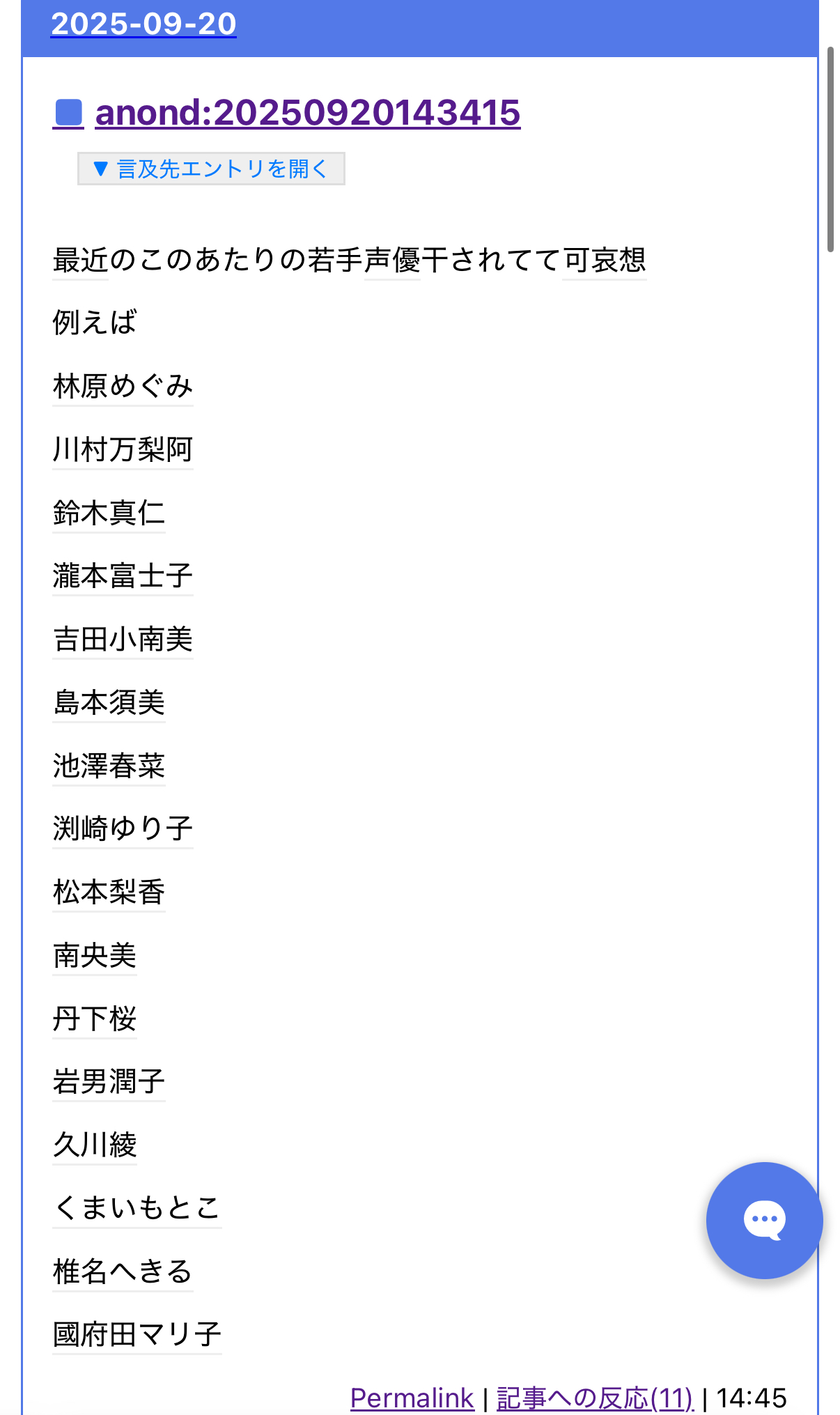Image resolution: width=840 pixels, height=1415 pixels.
Task: Tap the blue square icon beside the title
Action: click(68, 114)
